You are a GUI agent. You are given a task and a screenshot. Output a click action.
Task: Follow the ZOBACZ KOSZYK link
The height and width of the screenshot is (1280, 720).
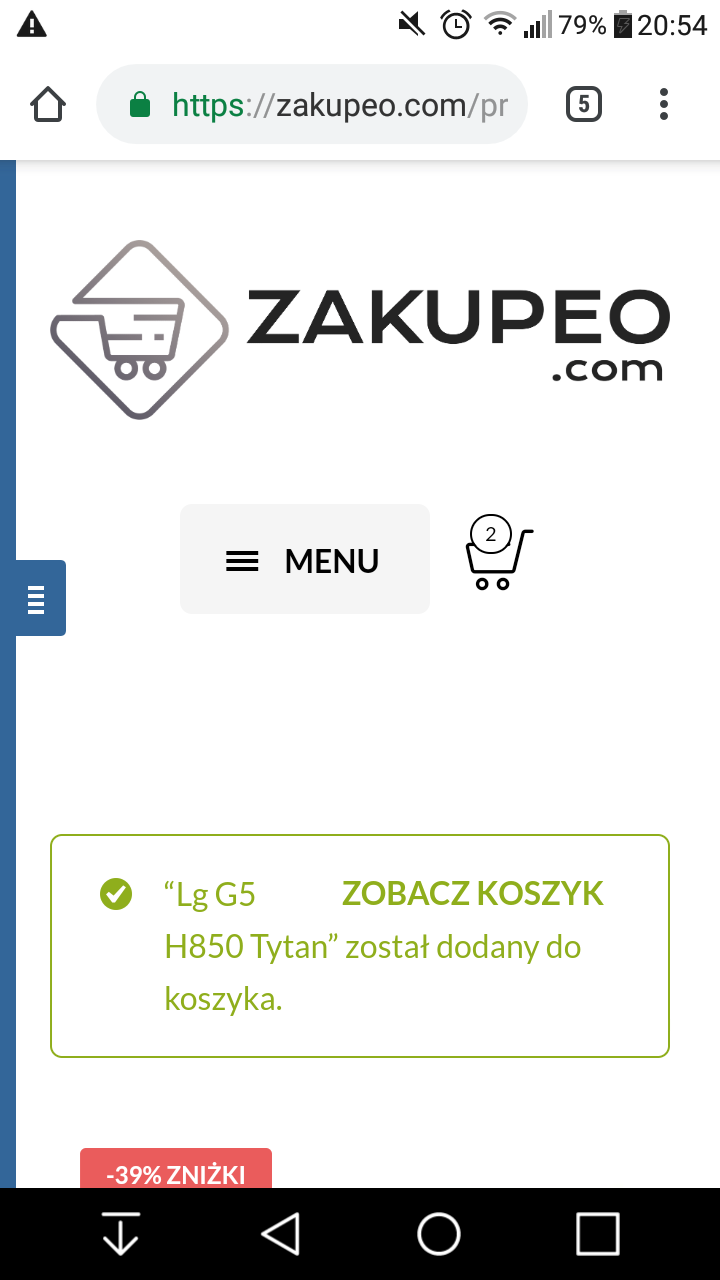pyautogui.click(x=472, y=893)
